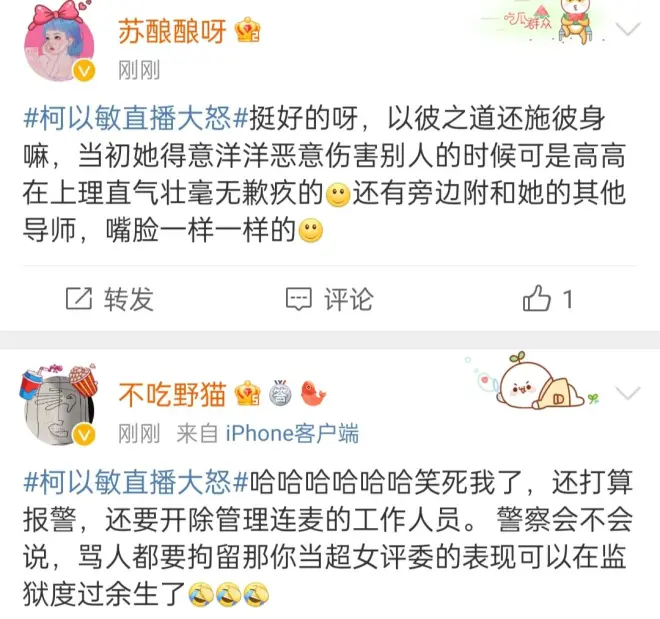Viewport: 660px width, 619px height.
Task: Open 不吃野猫's profile avatar
Action: click(58, 406)
